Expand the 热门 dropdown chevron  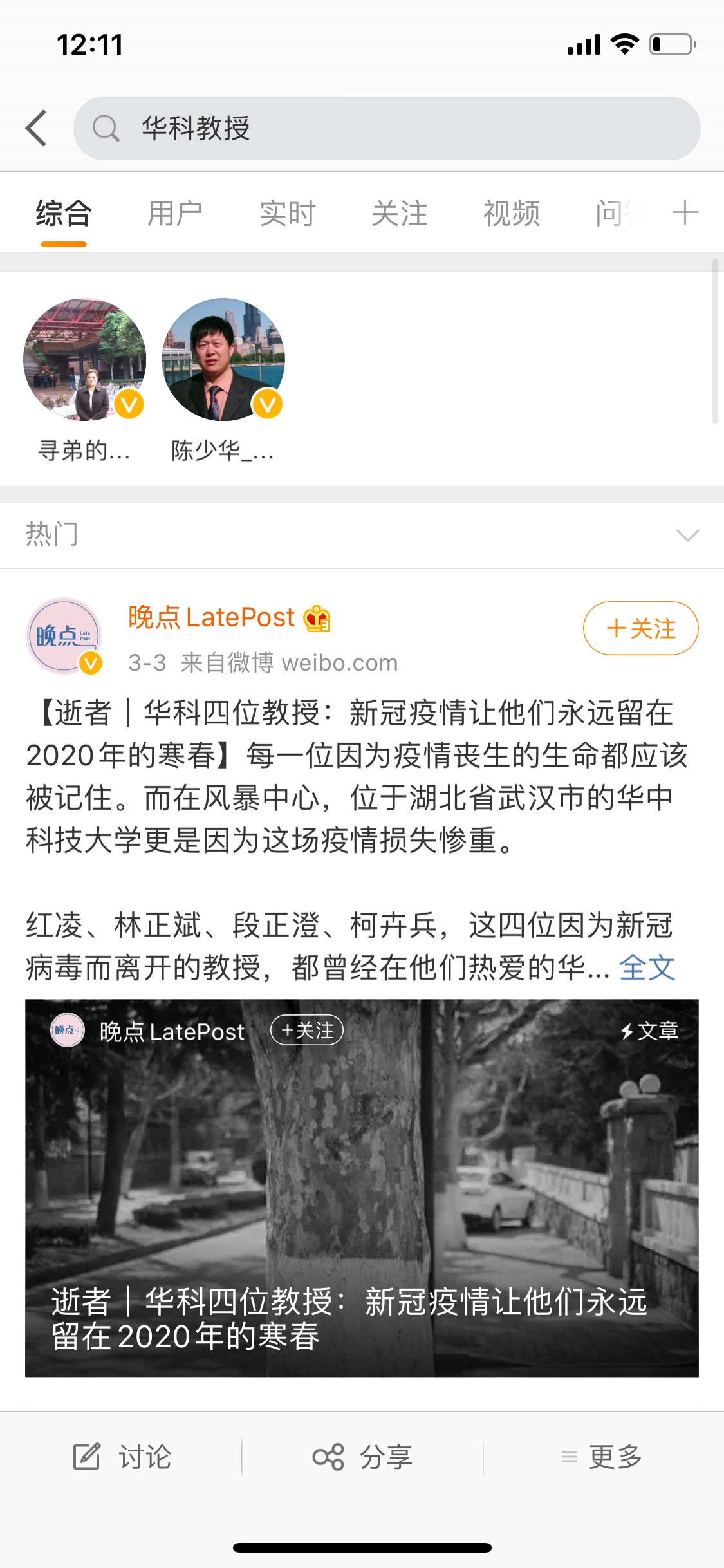point(688,536)
